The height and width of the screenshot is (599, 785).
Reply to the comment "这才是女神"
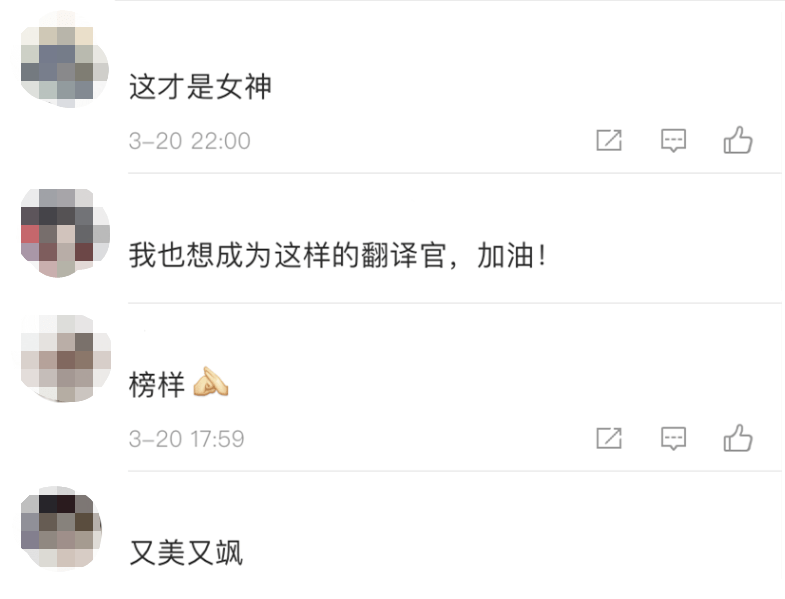click(674, 141)
